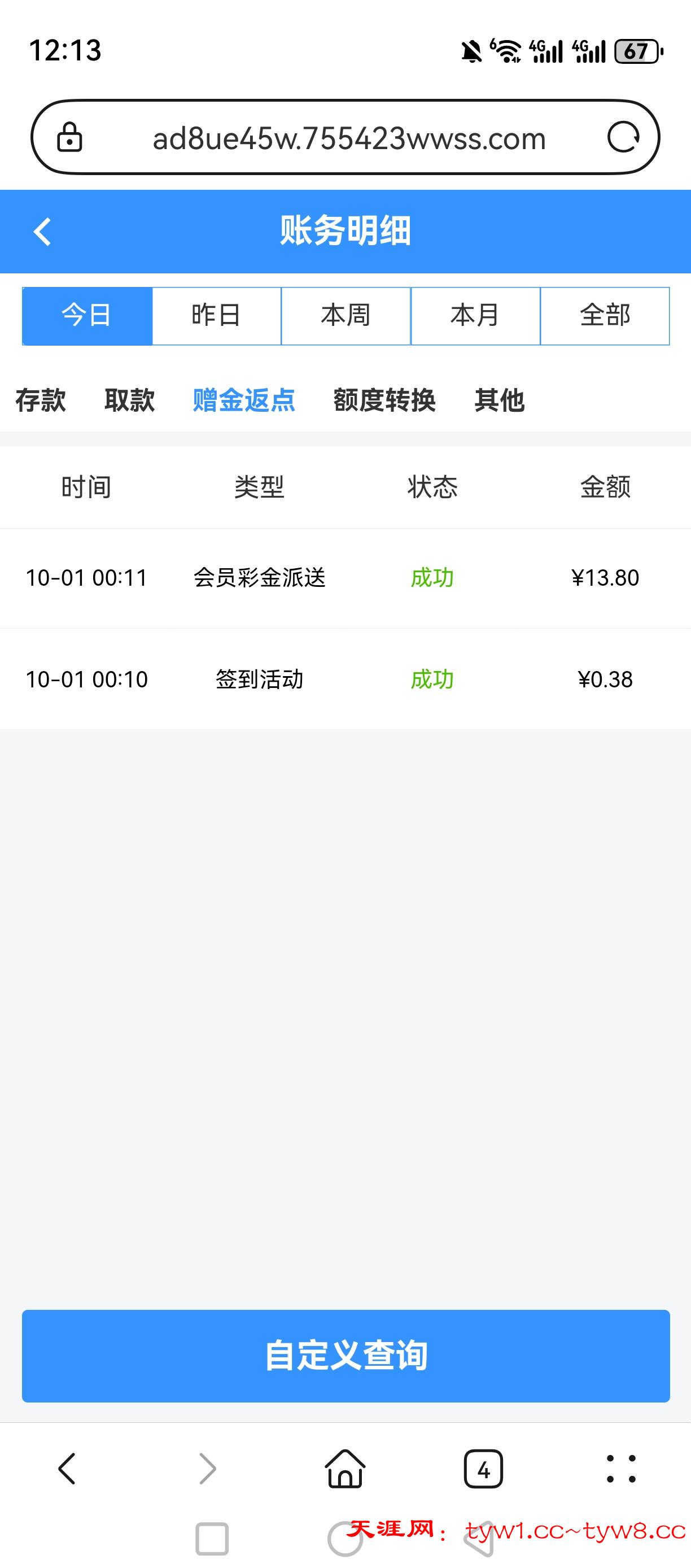The height and width of the screenshot is (1568, 691).
Task: Switch to 本月 date filter
Action: coord(475,316)
